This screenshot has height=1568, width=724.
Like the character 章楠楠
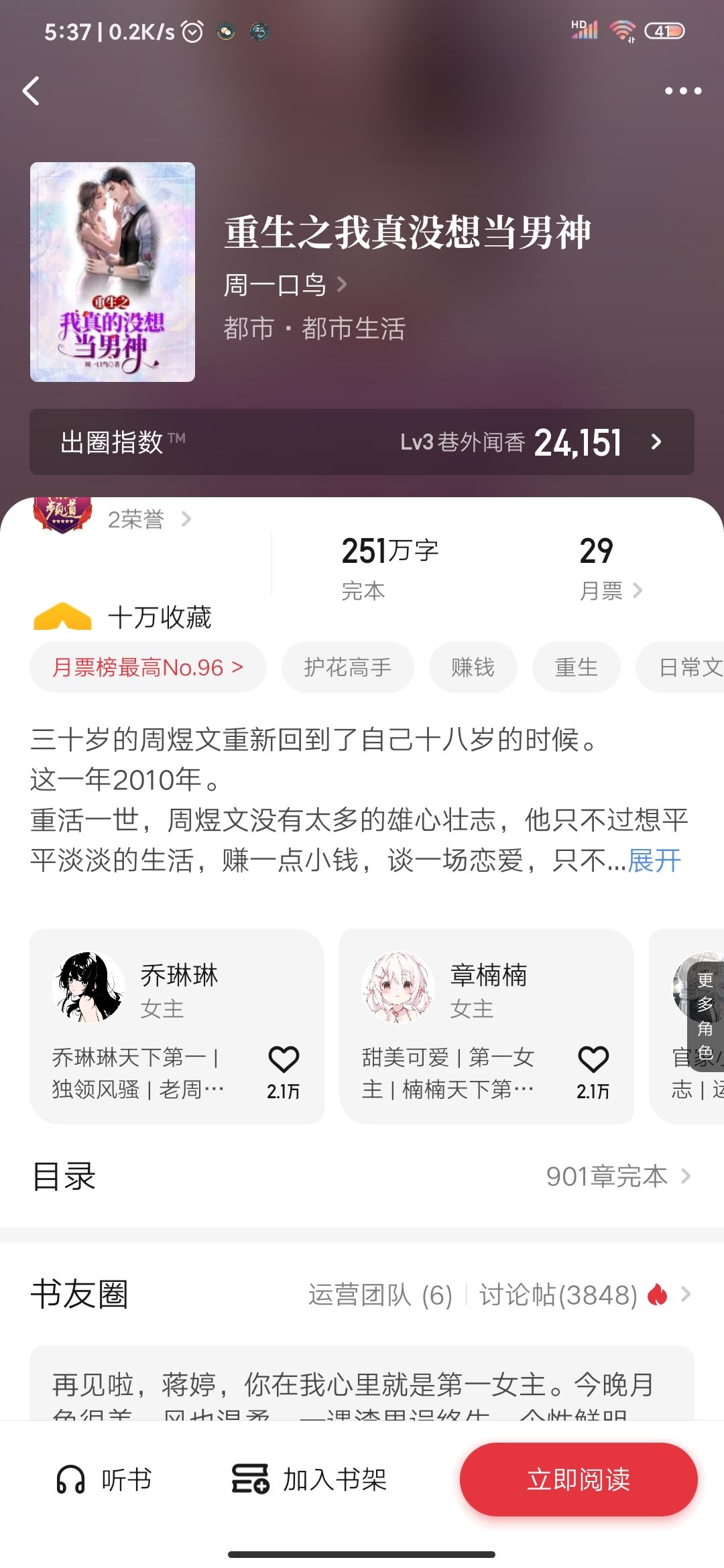click(x=593, y=1061)
